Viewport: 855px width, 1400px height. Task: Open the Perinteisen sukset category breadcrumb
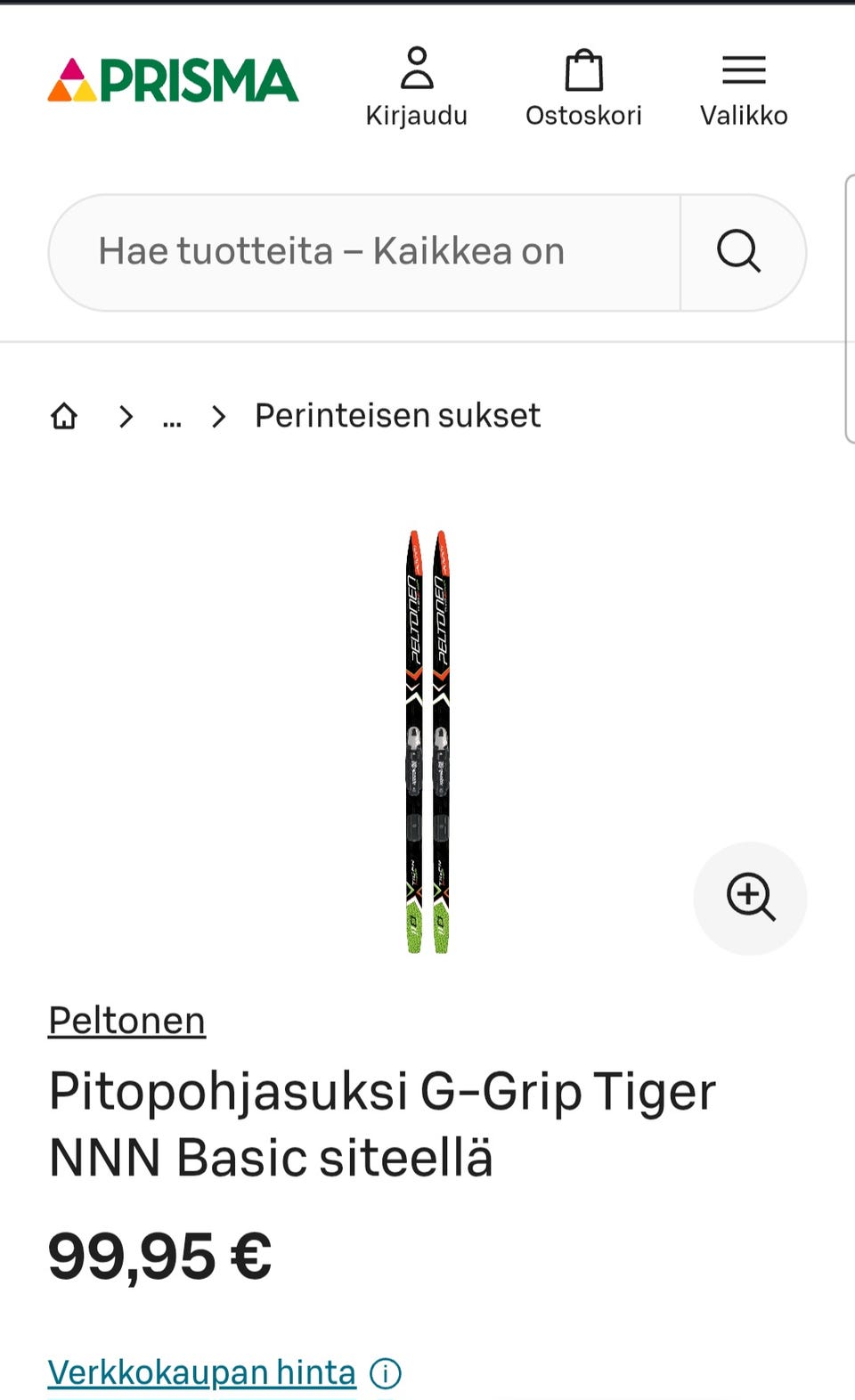pyautogui.click(x=397, y=415)
